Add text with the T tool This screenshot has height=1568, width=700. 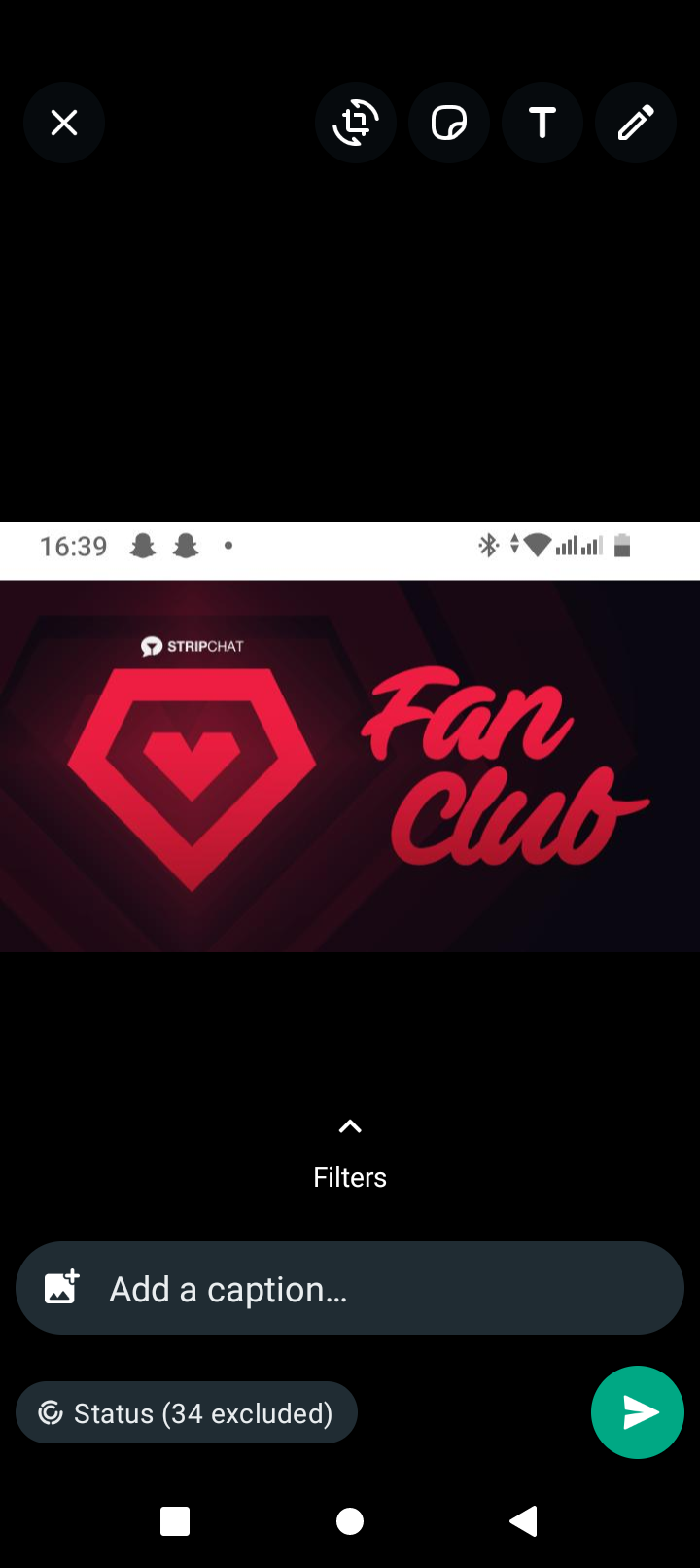pyautogui.click(x=542, y=123)
